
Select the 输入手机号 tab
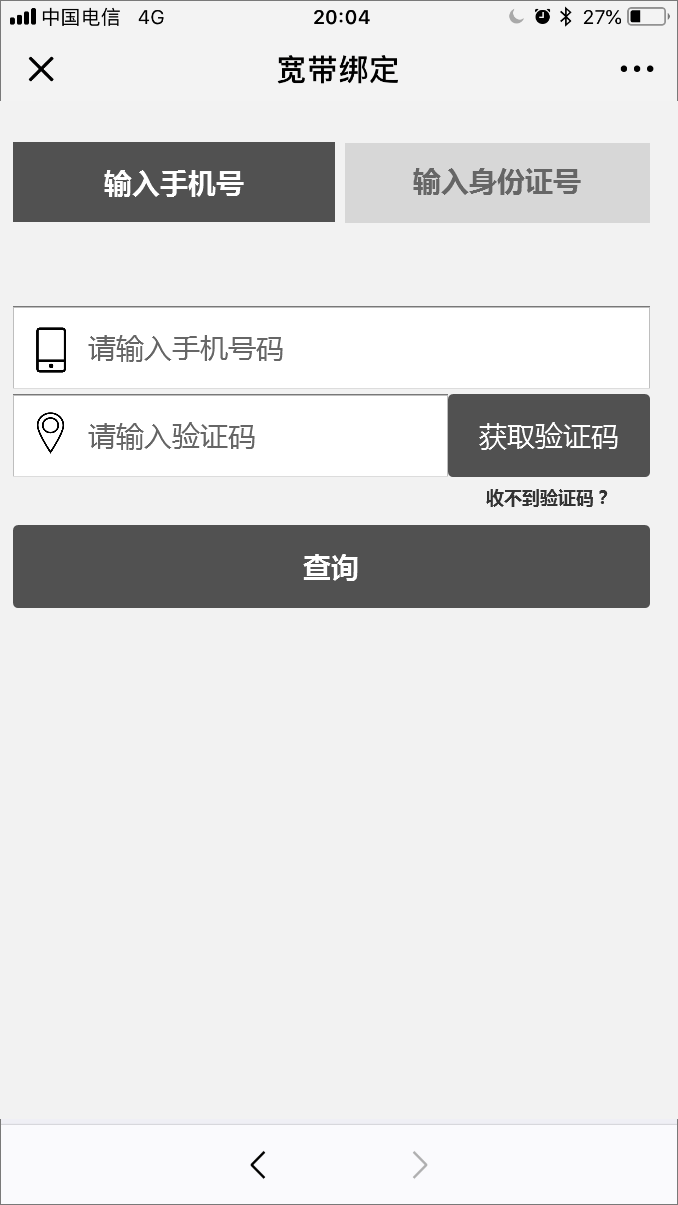click(174, 182)
